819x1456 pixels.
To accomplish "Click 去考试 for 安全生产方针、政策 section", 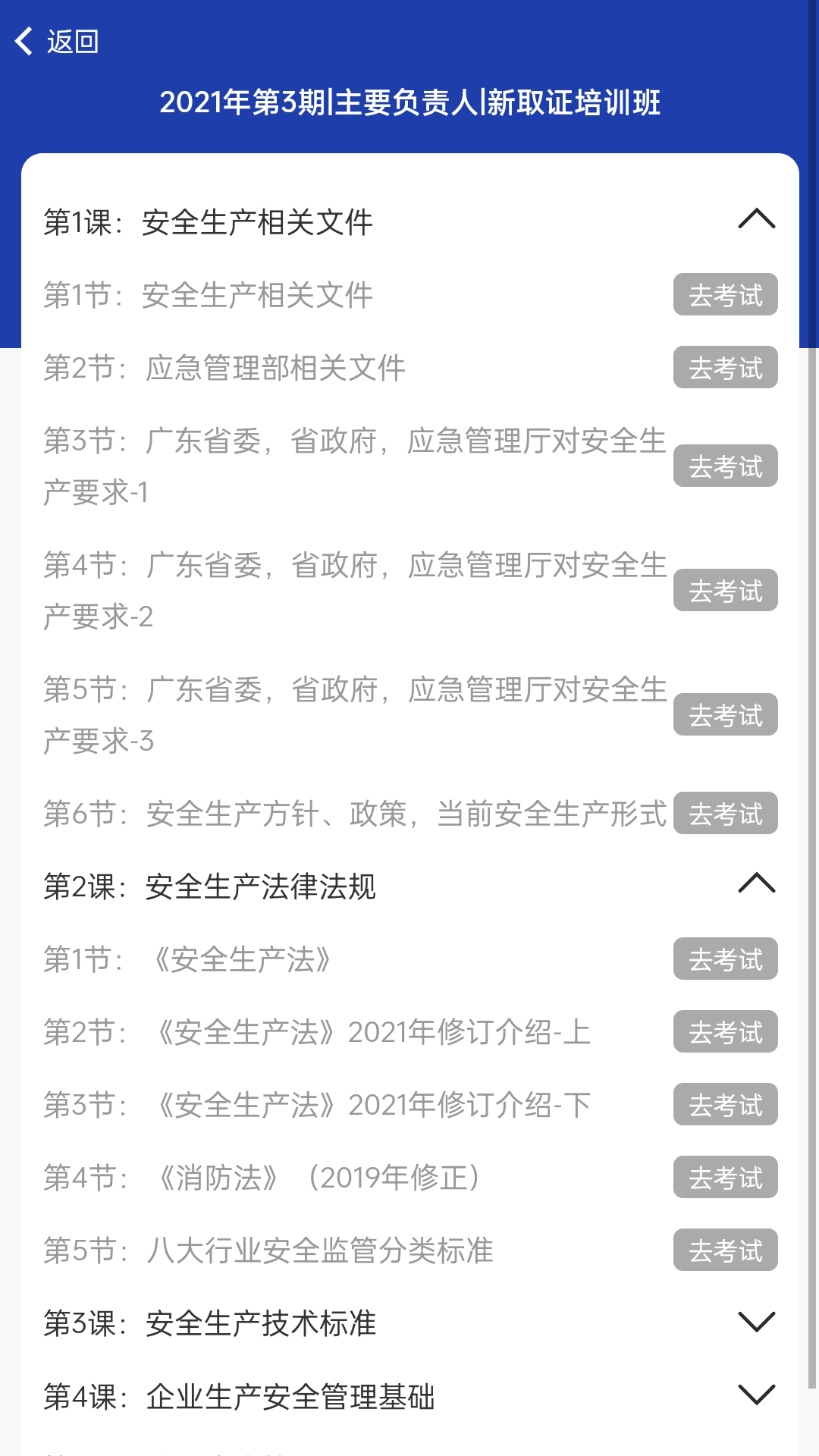I will (725, 814).
